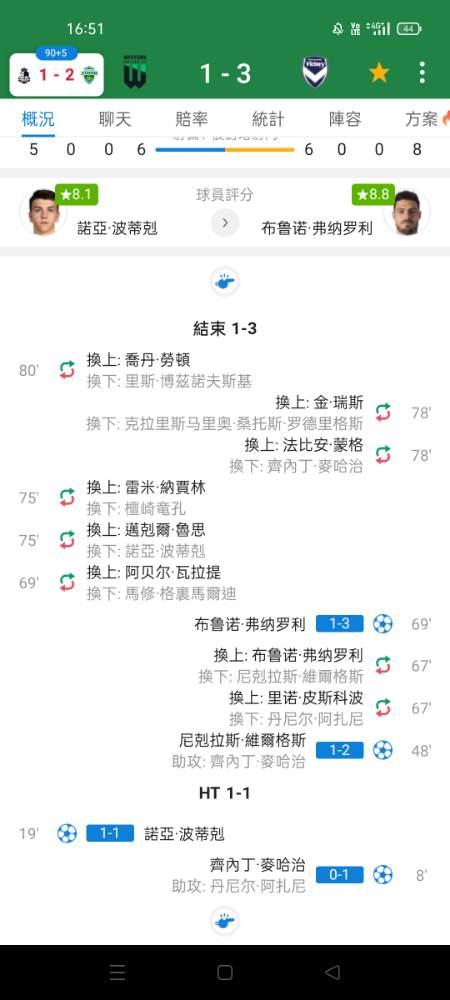The height and width of the screenshot is (1000, 450).
Task: Open the 陣容 tab
Action: pos(345,119)
